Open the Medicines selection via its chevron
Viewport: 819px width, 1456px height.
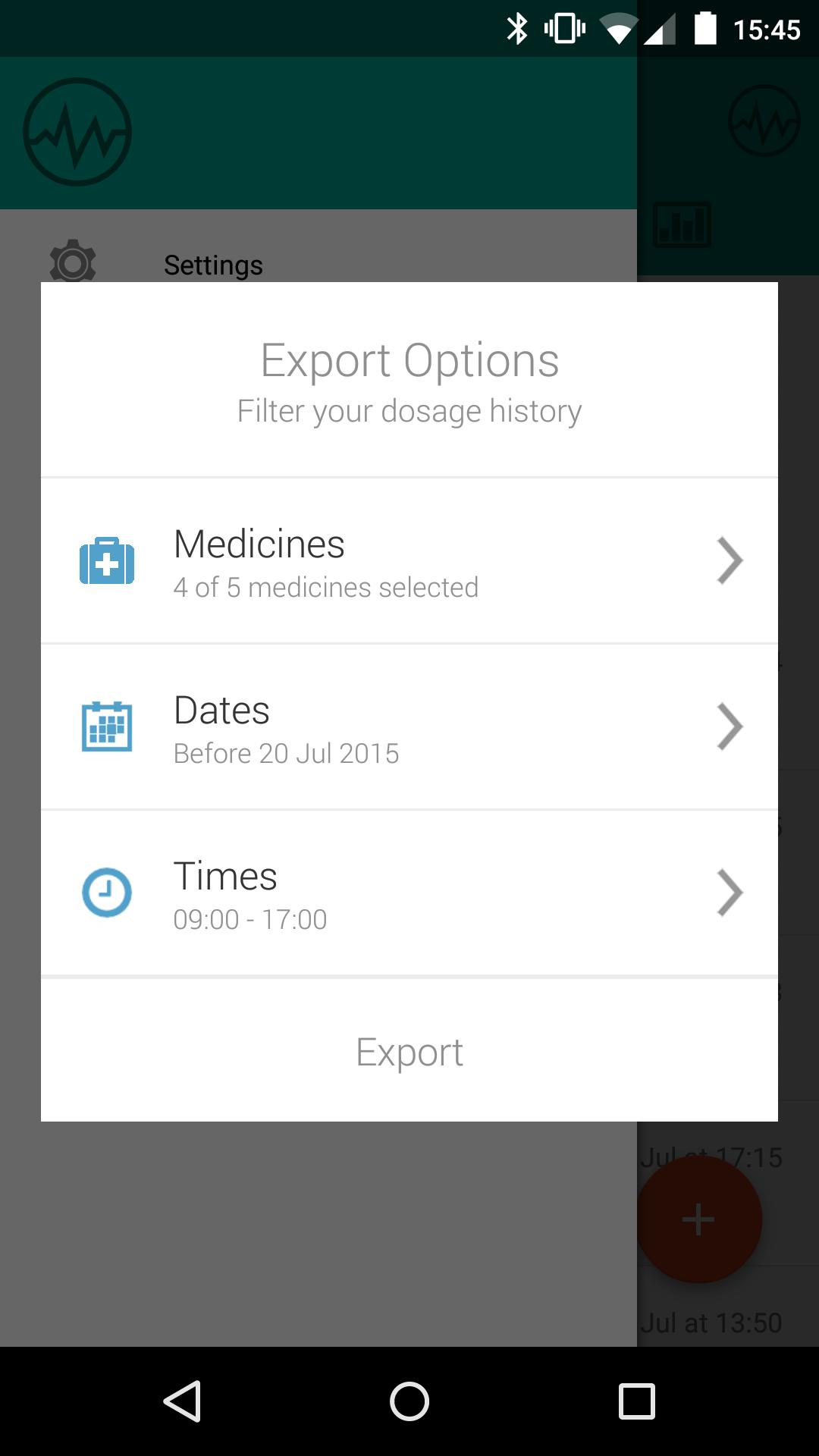point(730,560)
